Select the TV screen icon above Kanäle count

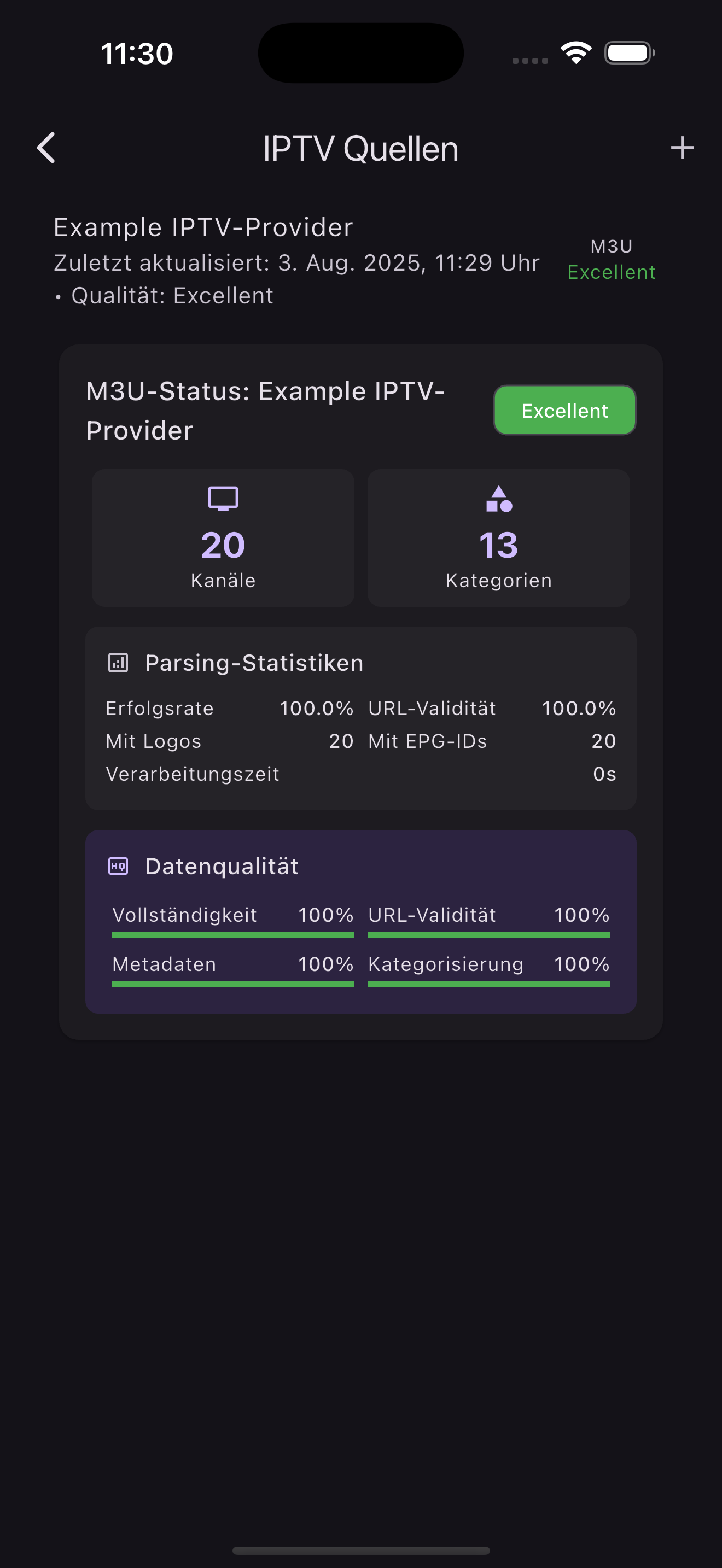coord(223,498)
